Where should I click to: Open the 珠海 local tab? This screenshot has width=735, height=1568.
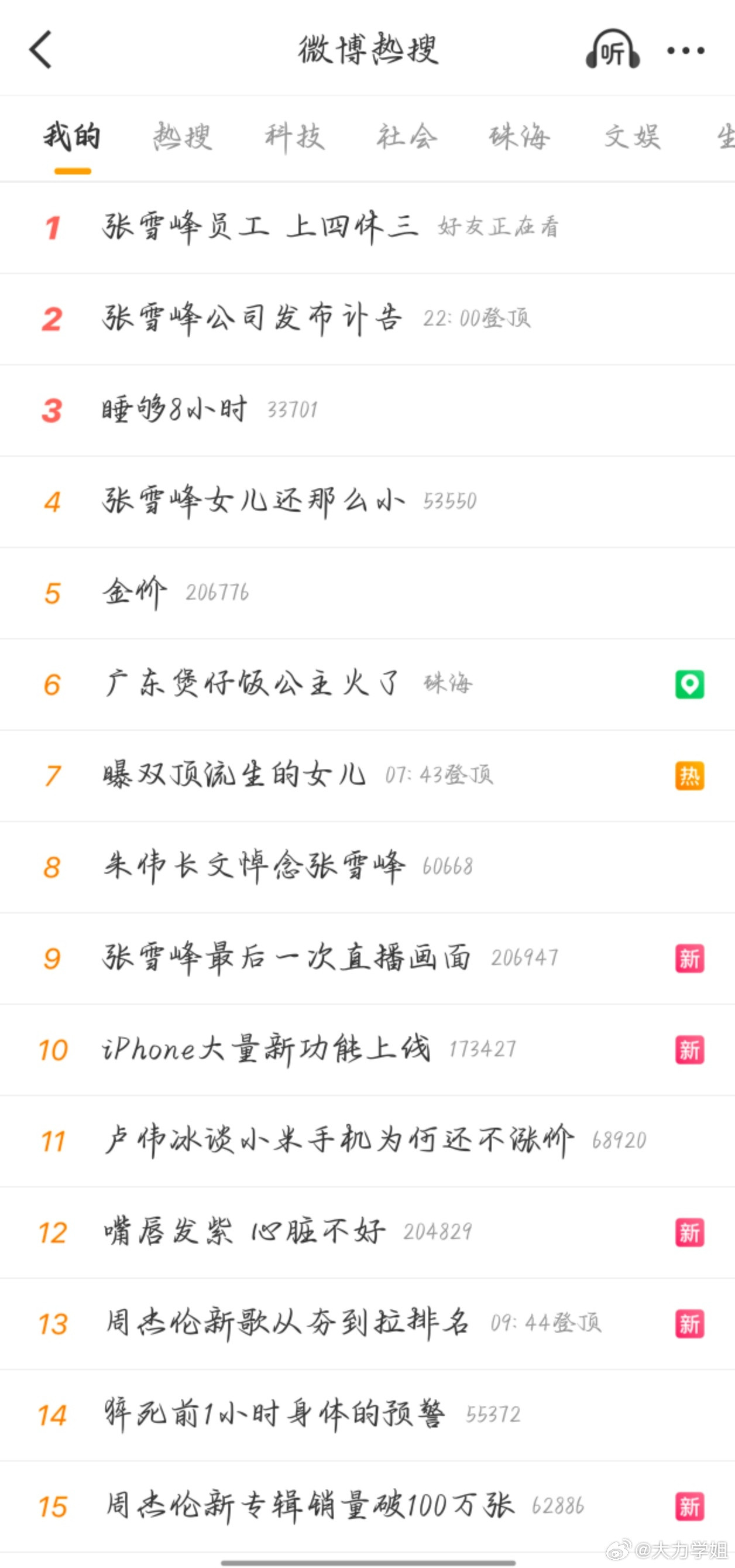[x=521, y=136]
